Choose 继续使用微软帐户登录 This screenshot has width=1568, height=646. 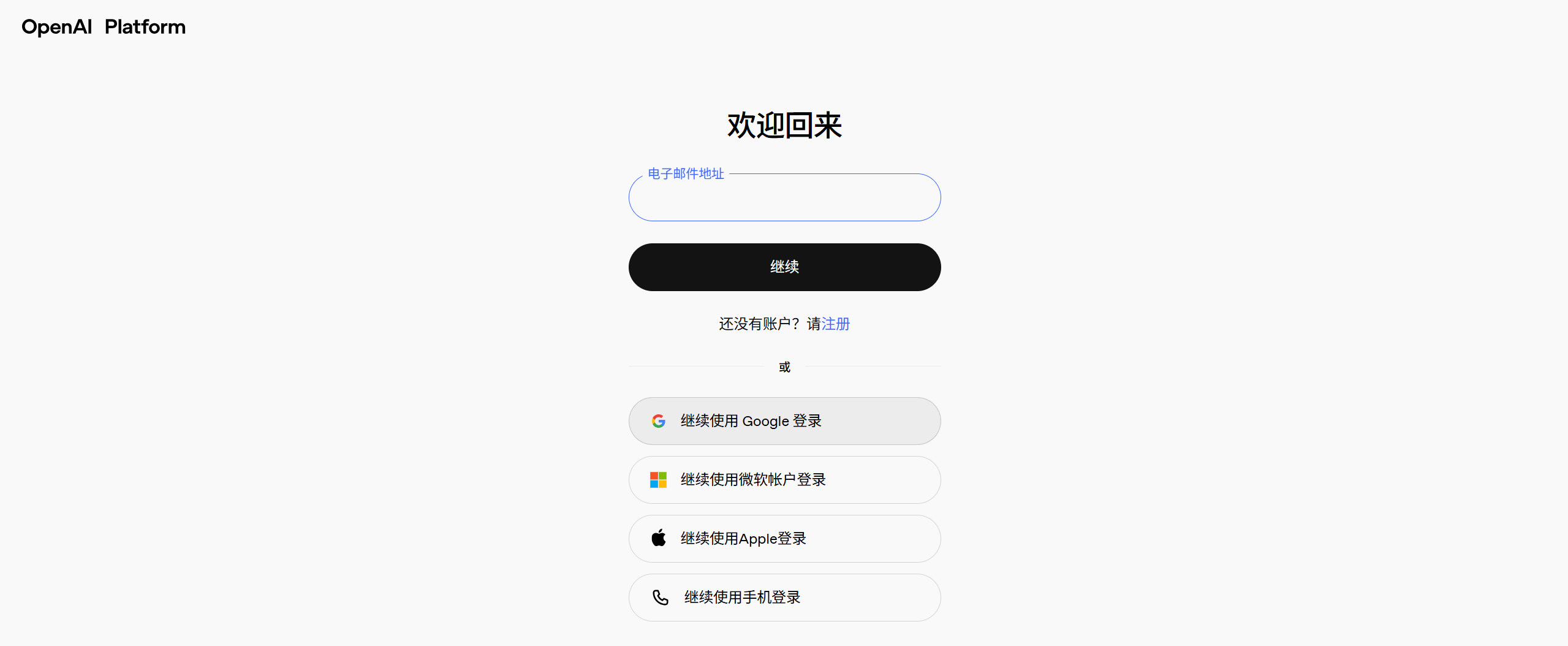click(x=784, y=480)
